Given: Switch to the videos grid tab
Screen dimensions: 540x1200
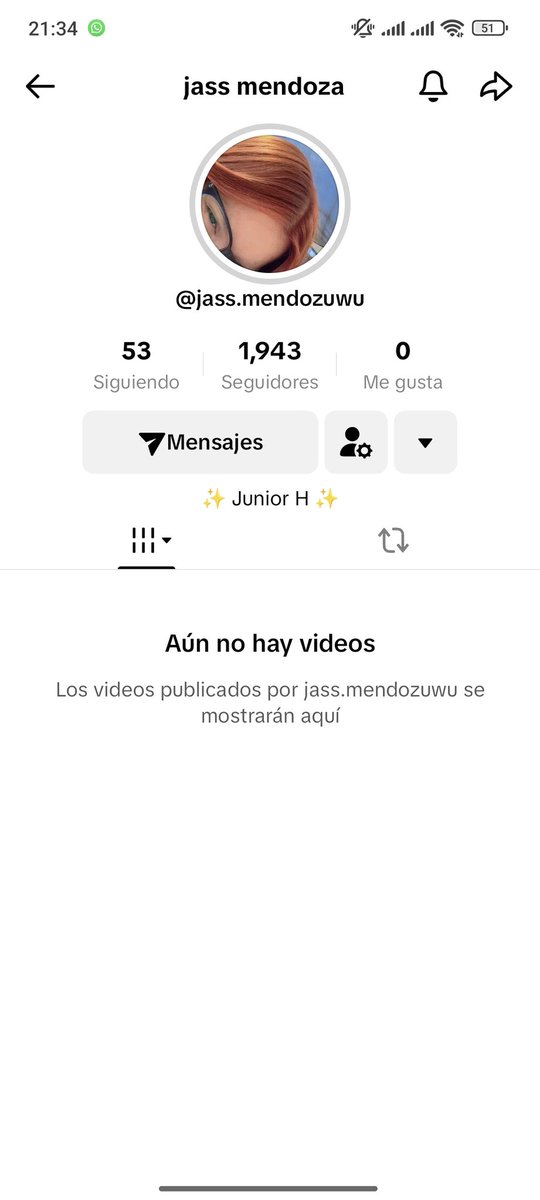Looking at the screenshot, I should [x=146, y=541].
